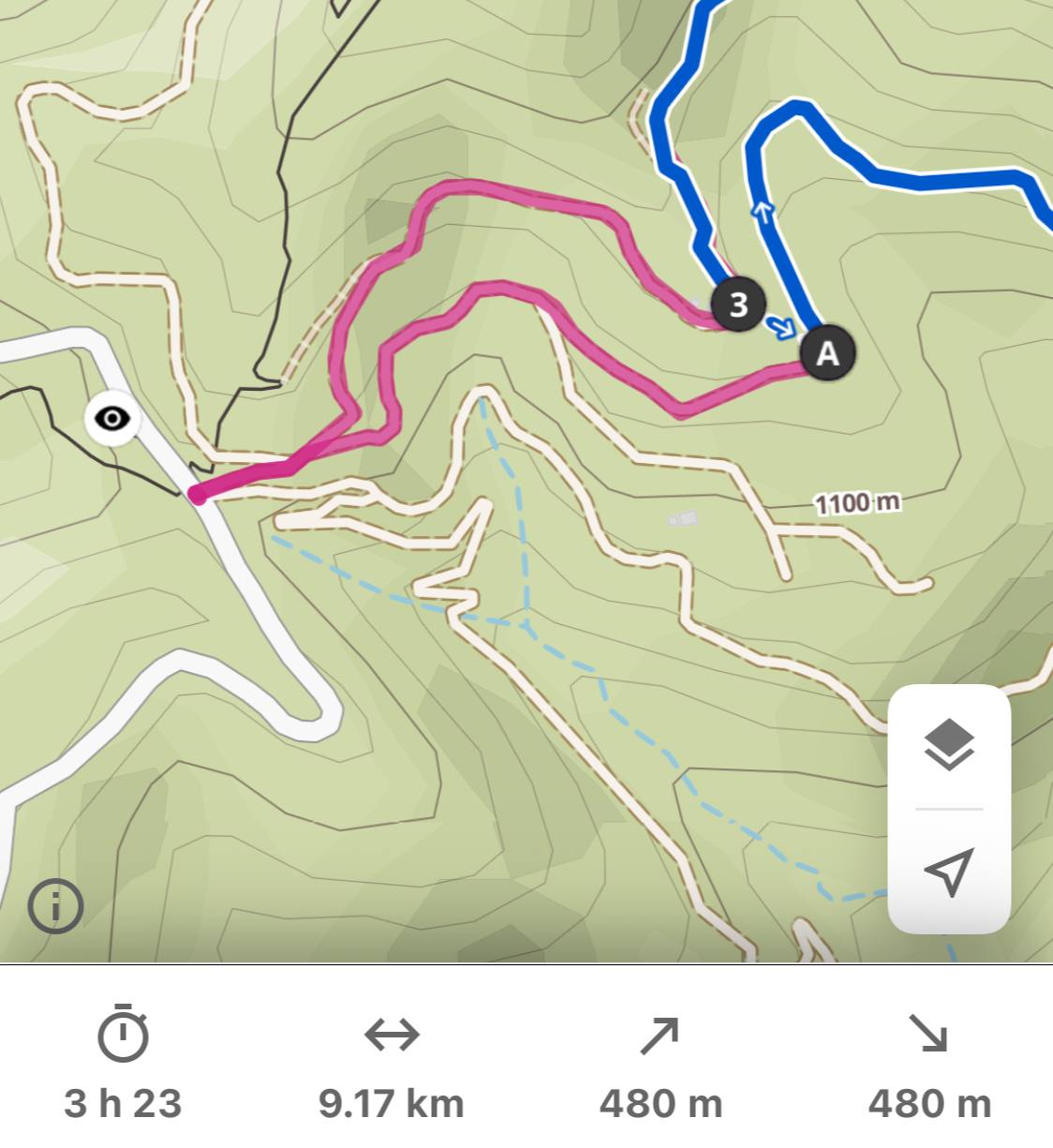
Task: Tap the viewpoint eye marker
Action: click(112, 419)
